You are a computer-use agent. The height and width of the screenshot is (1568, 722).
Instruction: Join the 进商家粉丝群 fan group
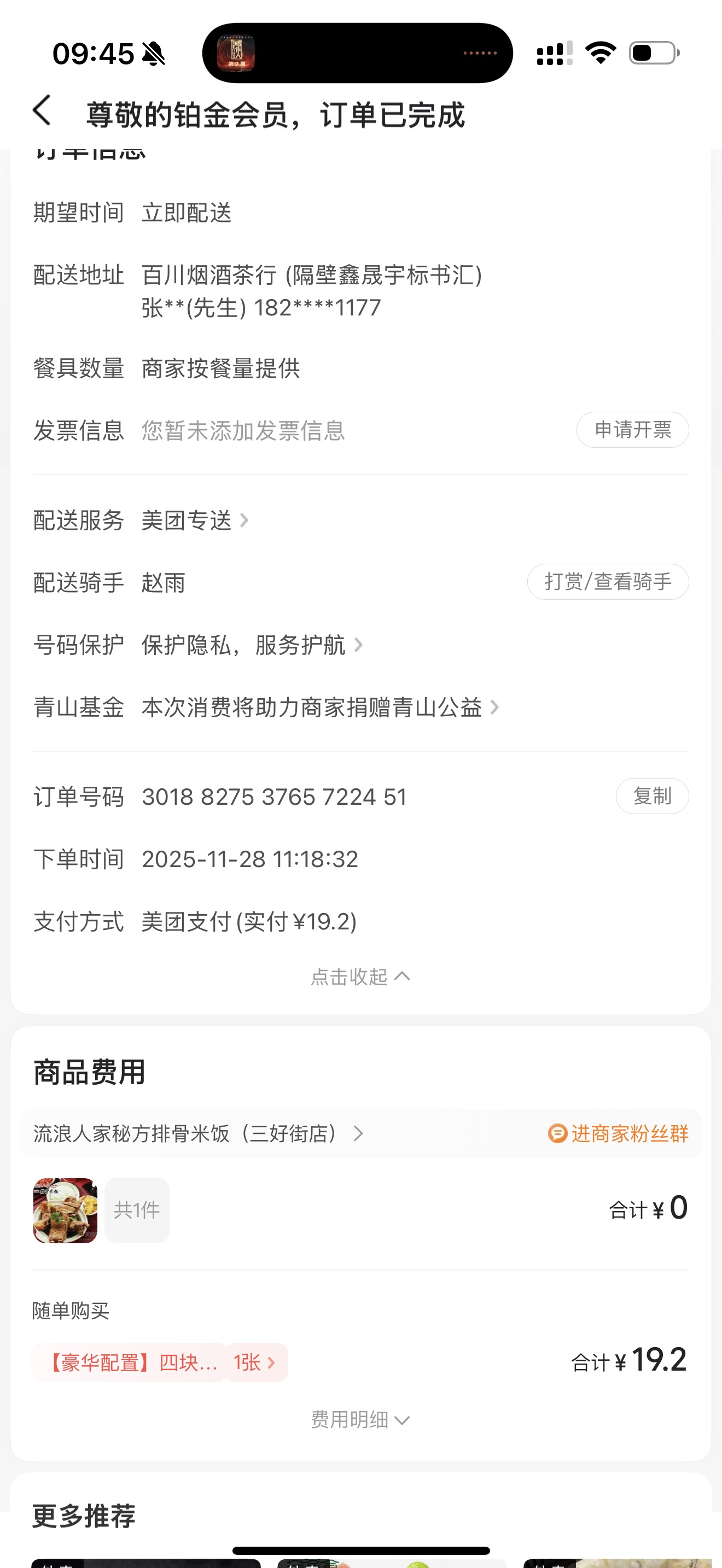(619, 1133)
